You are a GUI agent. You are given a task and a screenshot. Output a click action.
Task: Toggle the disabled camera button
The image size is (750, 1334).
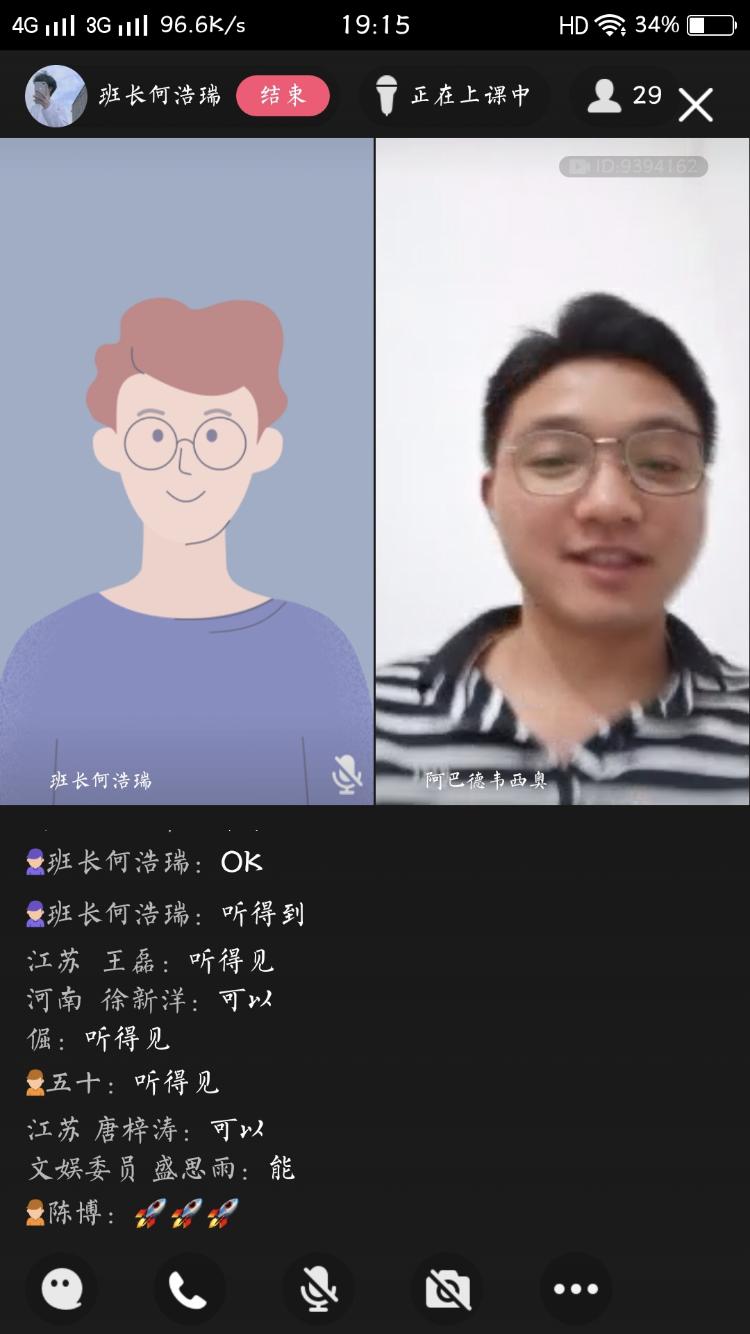click(447, 1289)
